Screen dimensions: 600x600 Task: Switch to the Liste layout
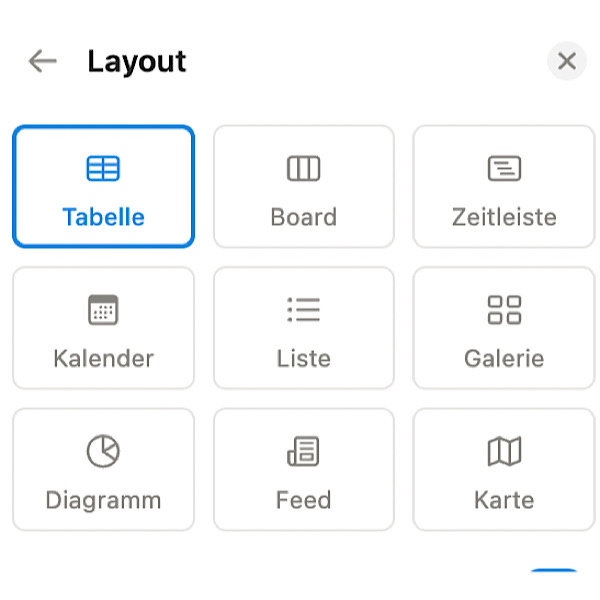pyautogui.click(x=303, y=328)
